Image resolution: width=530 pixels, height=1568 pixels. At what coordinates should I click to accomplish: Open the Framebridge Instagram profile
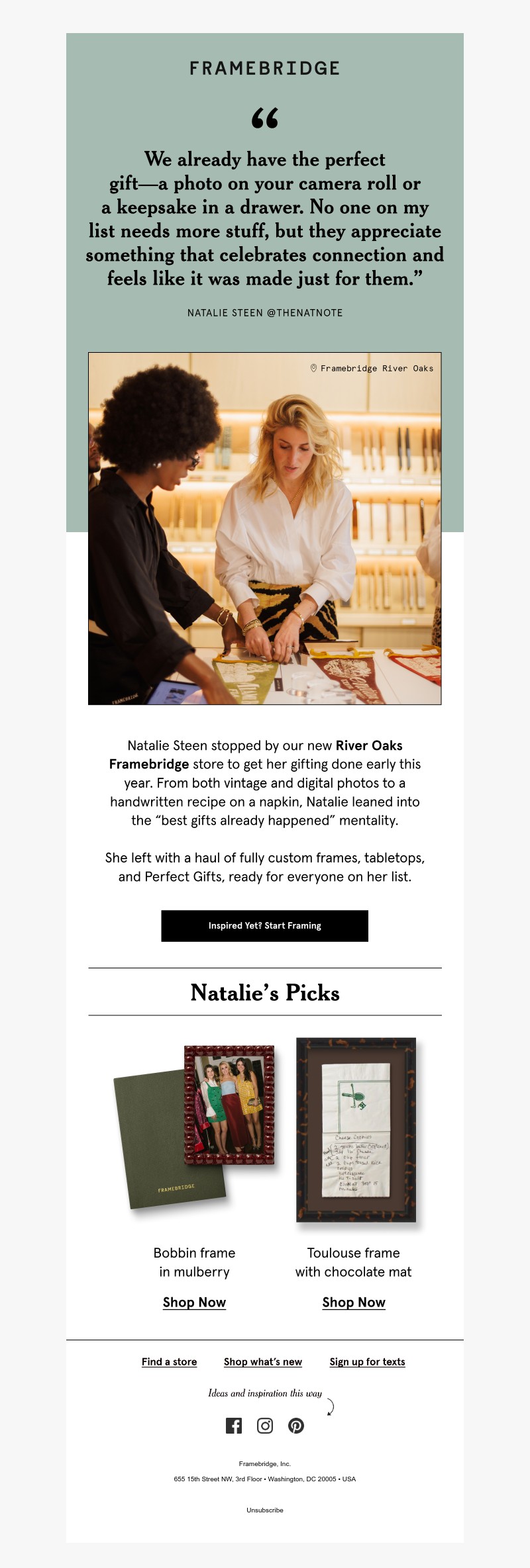coord(265,1426)
